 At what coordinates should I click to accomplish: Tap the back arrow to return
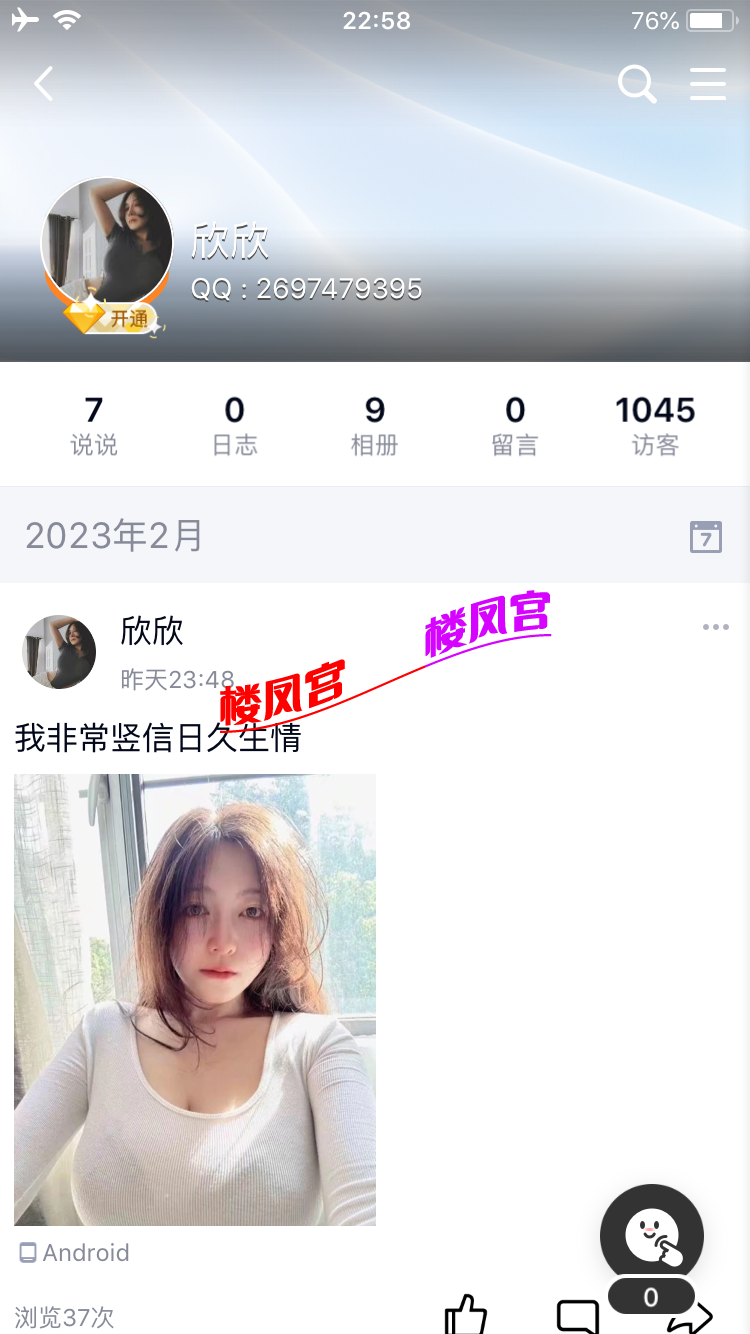pos(43,84)
